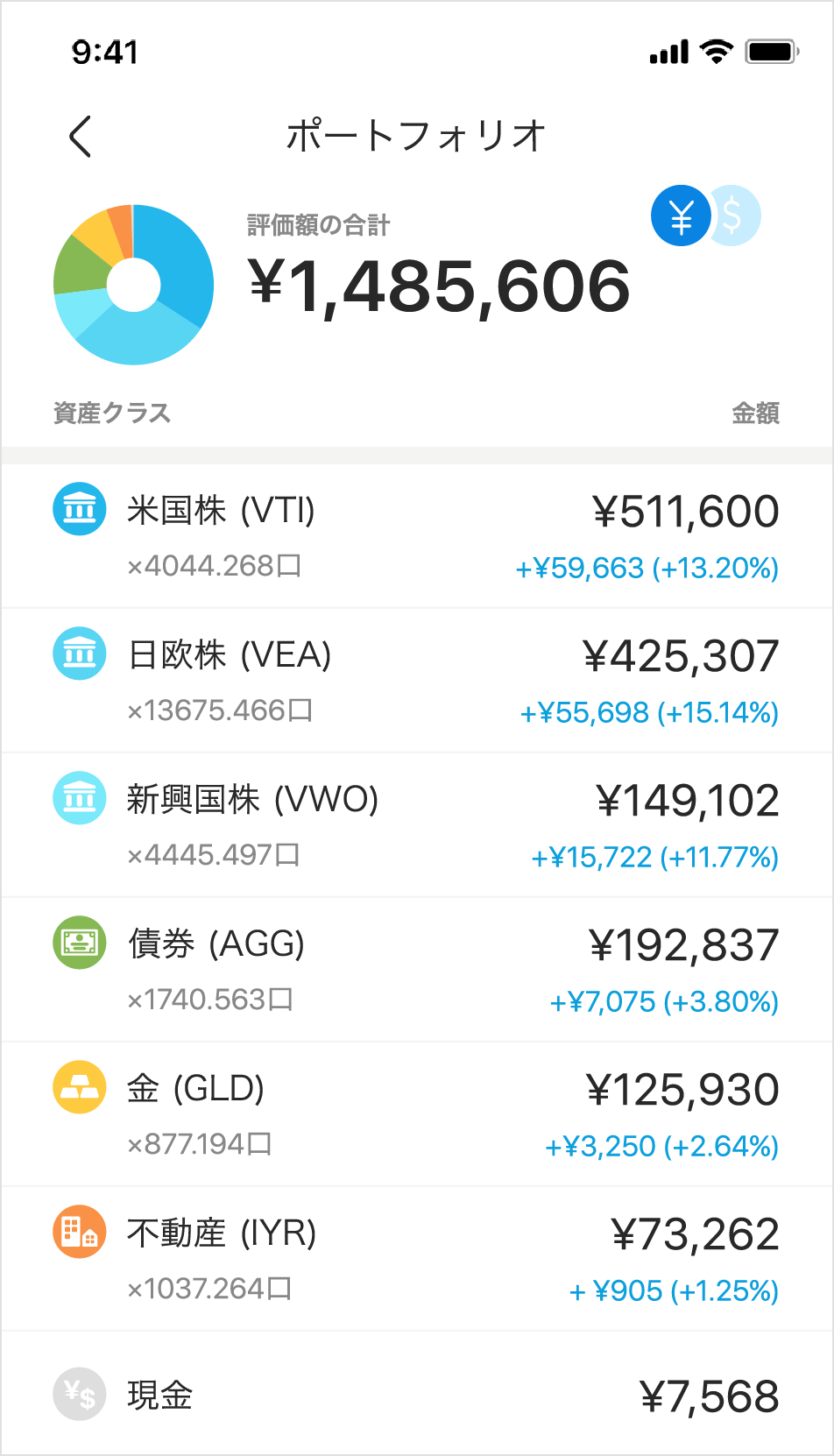Screen dimensions: 834x1456
Task: Open the 日欧株 (VEA) holding
Action: (417, 681)
